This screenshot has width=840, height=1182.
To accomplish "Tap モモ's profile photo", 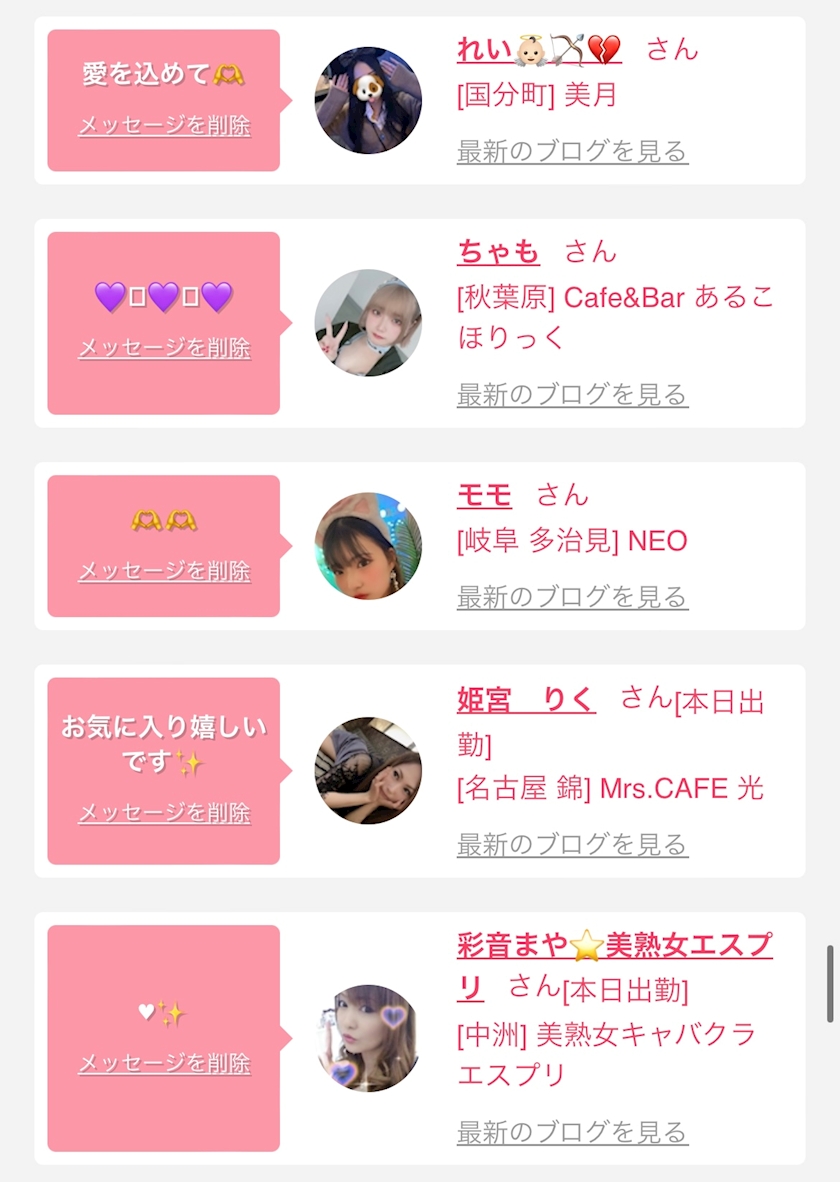I will (x=368, y=546).
